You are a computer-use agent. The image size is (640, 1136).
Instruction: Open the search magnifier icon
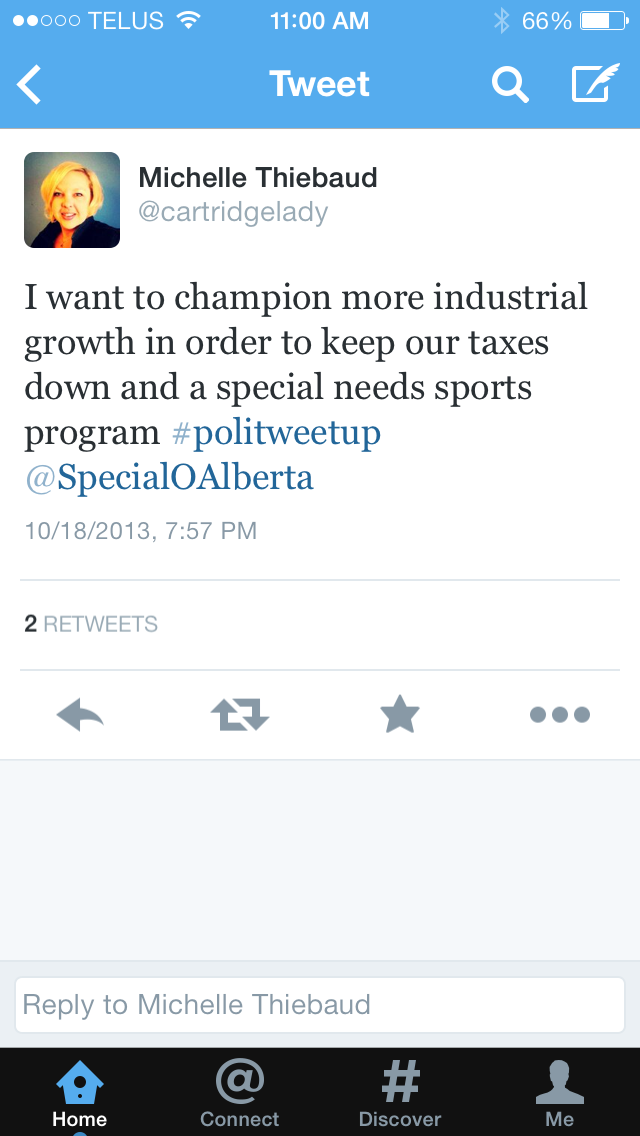[509, 85]
